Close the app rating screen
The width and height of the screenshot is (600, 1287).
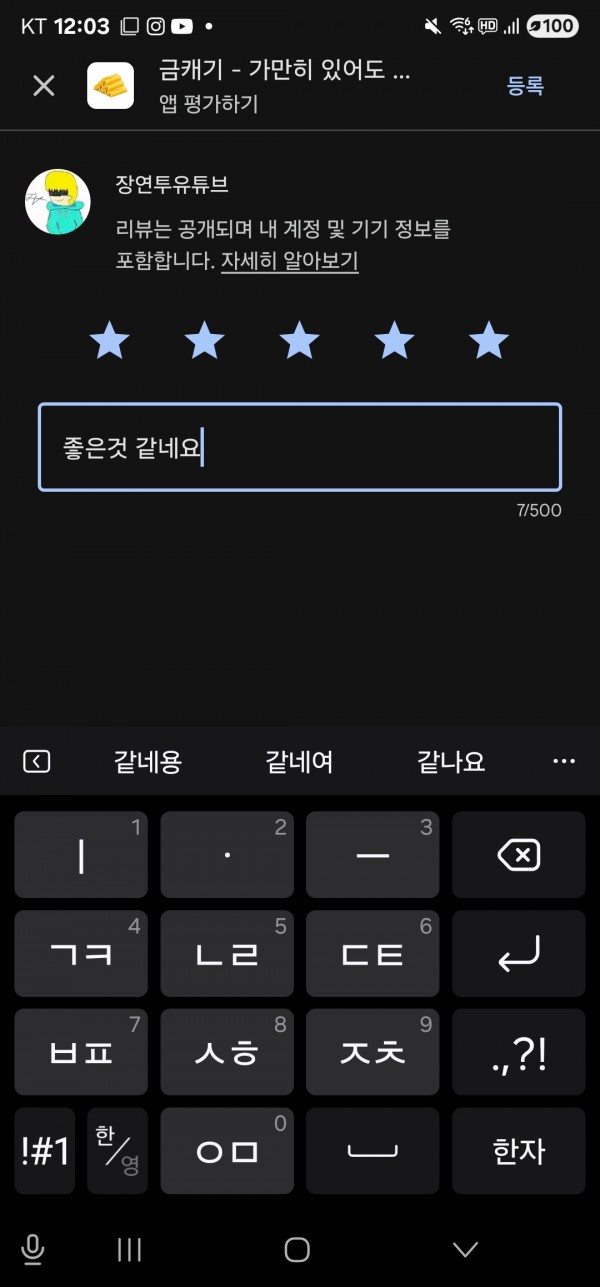point(44,86)
